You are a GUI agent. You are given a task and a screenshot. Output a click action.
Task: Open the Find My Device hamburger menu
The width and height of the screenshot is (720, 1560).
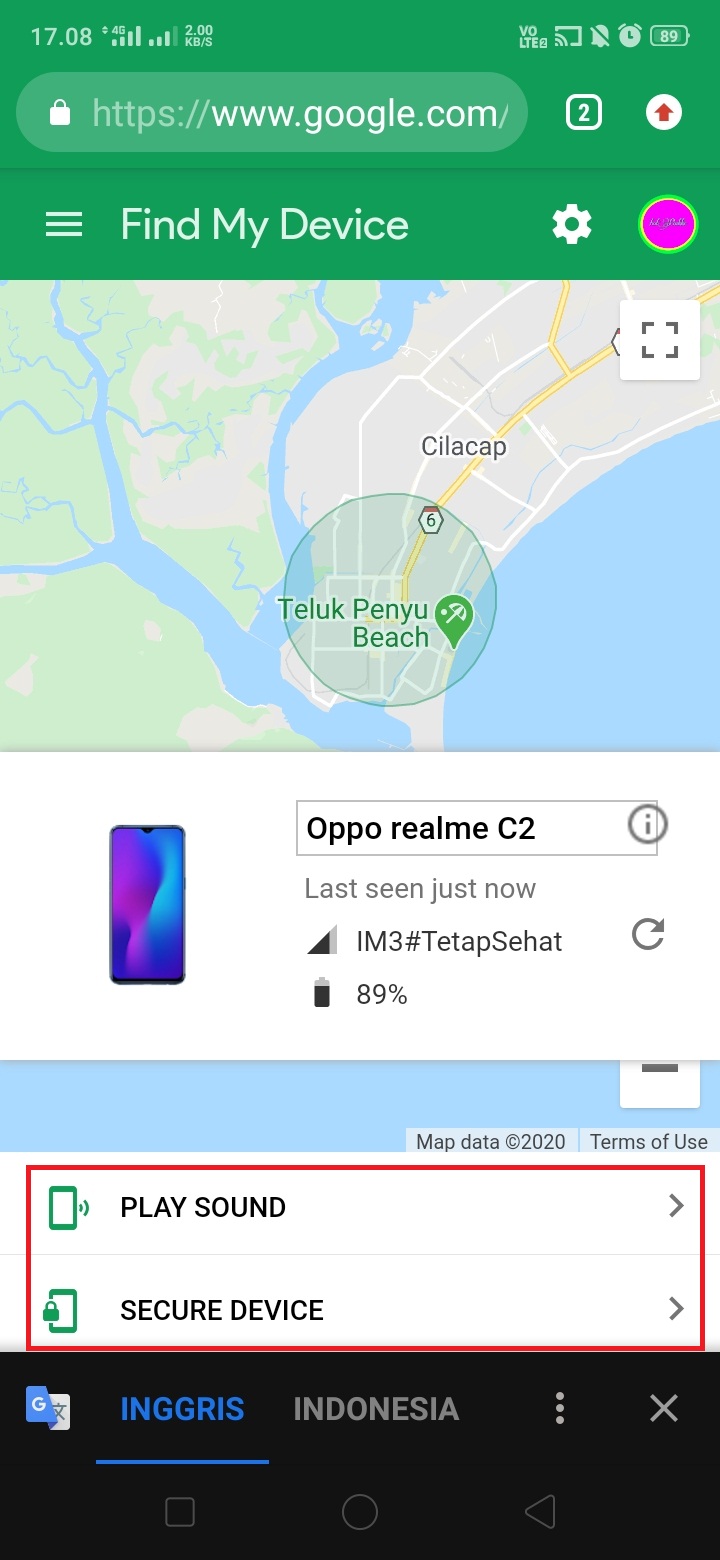[x=64, y=225]
